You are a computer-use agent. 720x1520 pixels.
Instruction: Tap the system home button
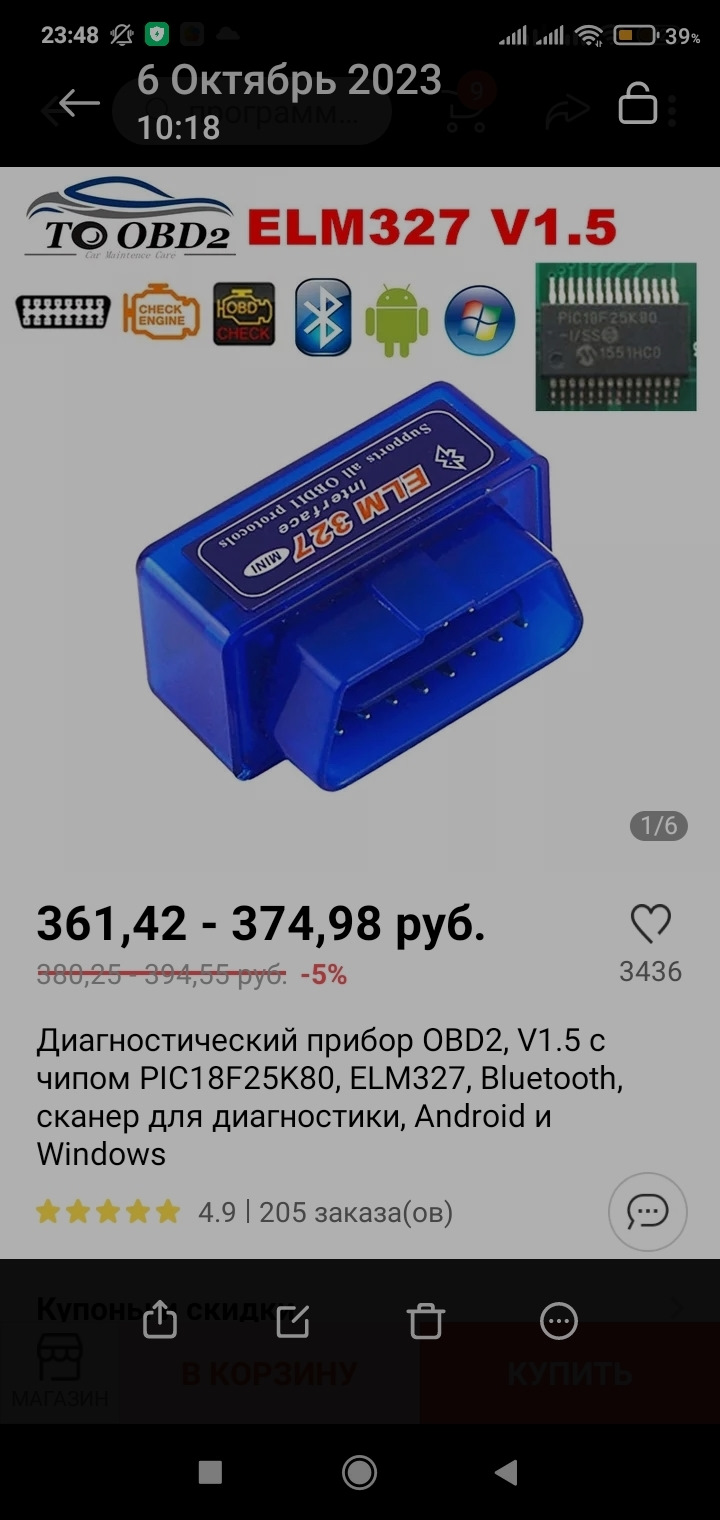click(359, 1471)
